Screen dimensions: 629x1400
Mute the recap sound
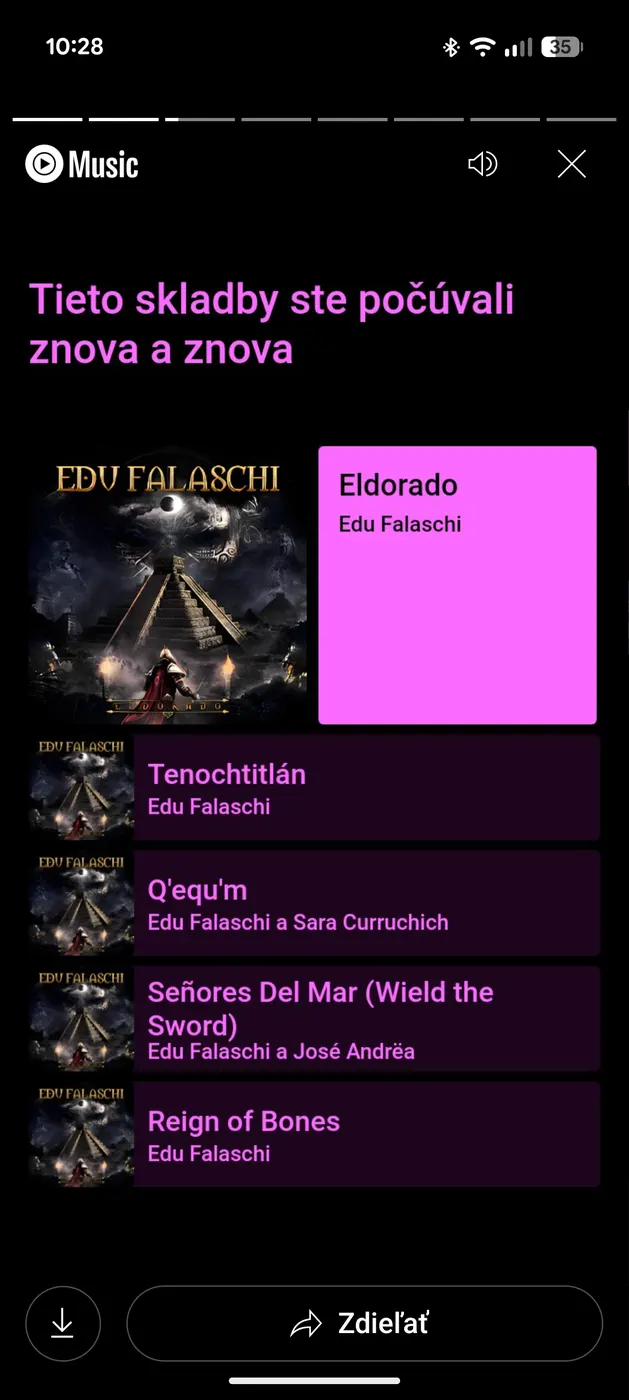[482, 164]
